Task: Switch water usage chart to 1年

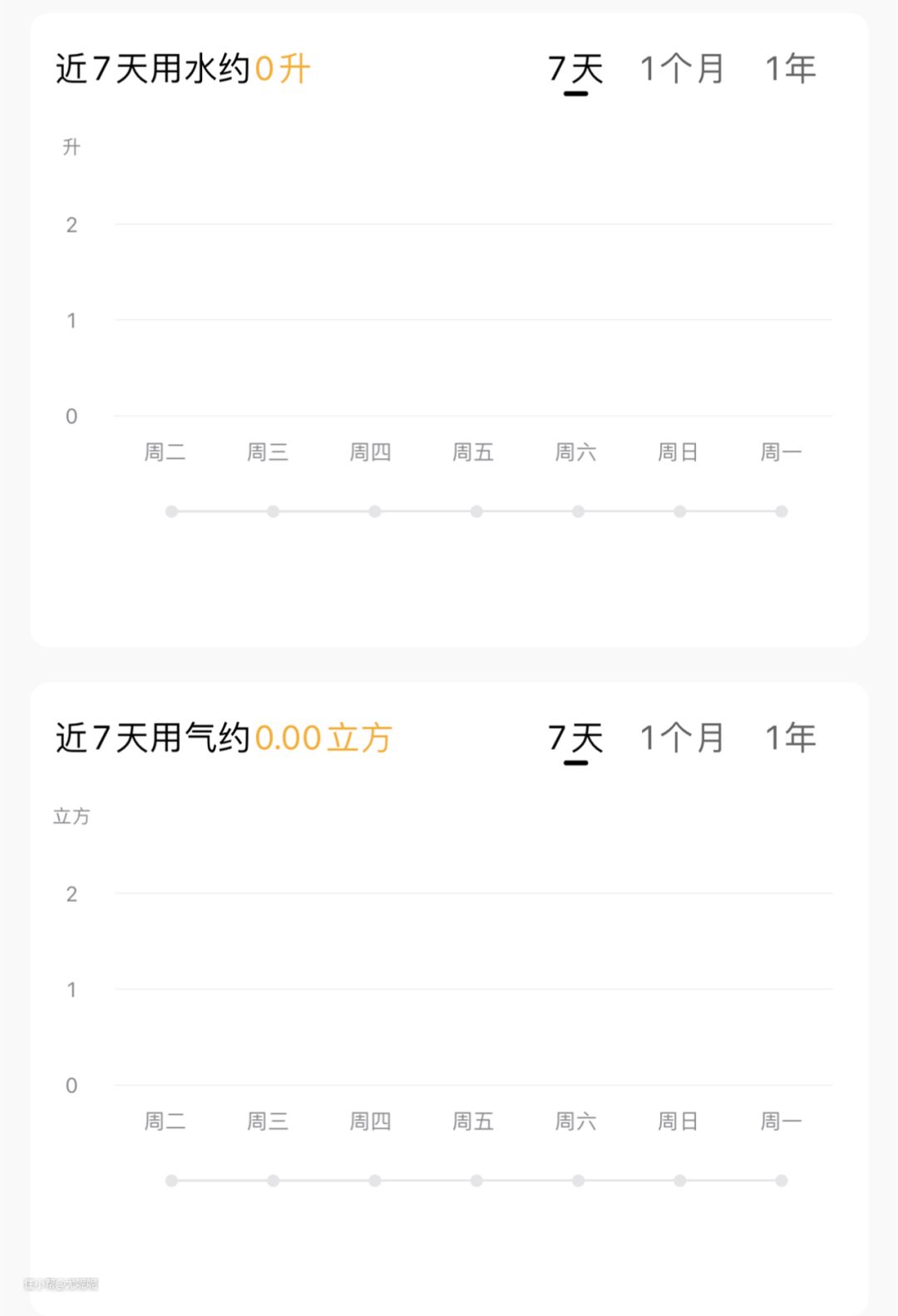Action: coord(790,69)
